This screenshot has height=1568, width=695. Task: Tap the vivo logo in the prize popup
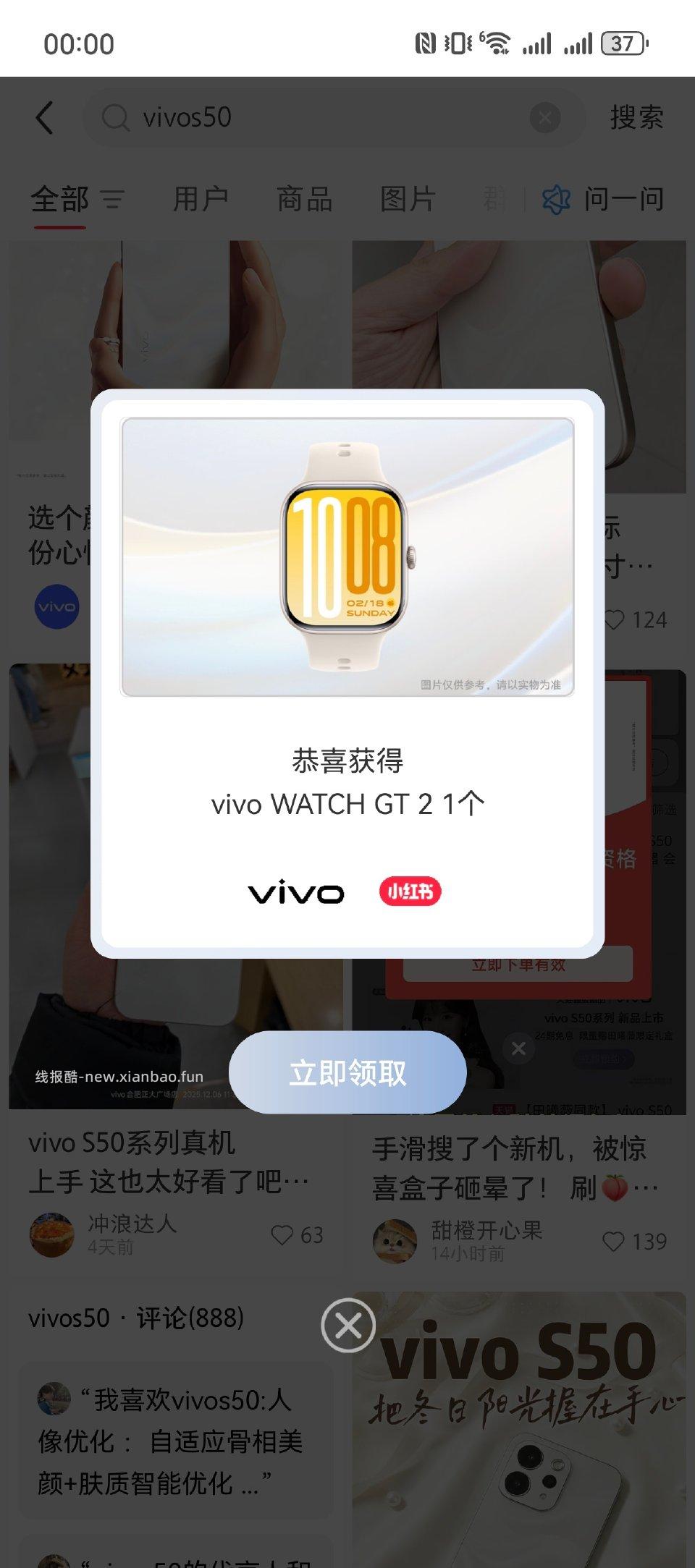[295, 891]
